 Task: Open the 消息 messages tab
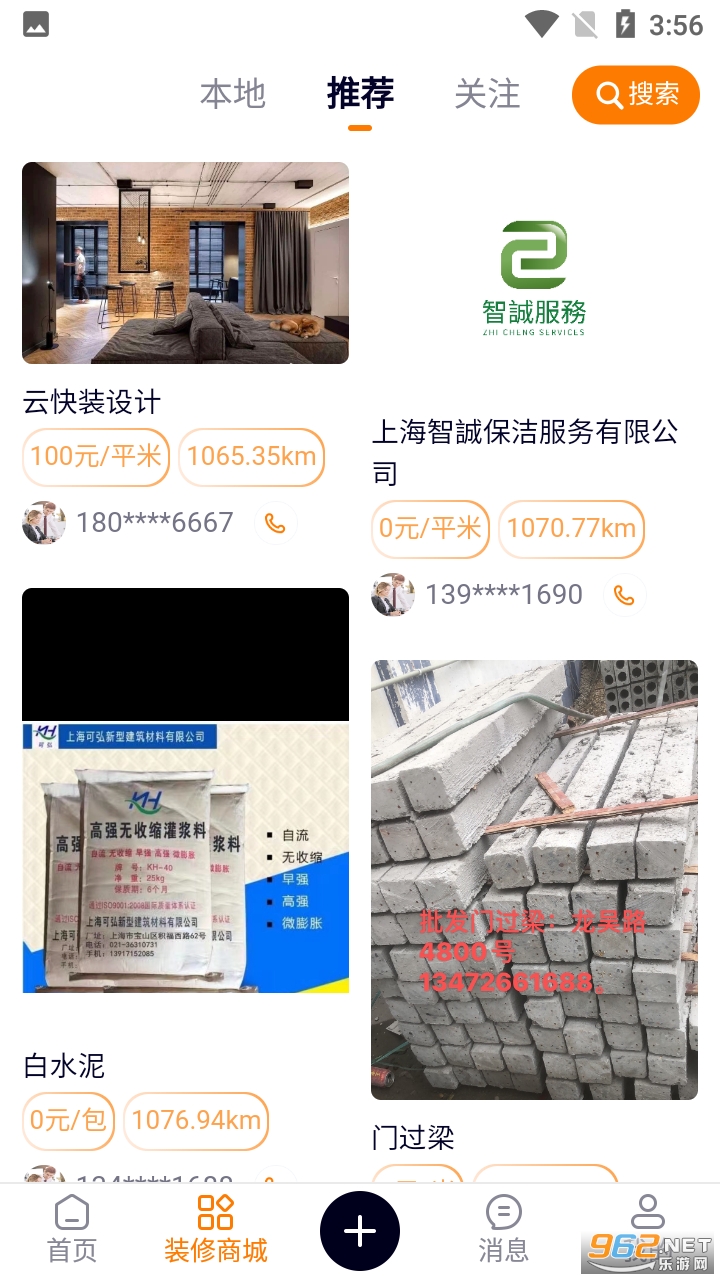tap(504, 1230)
